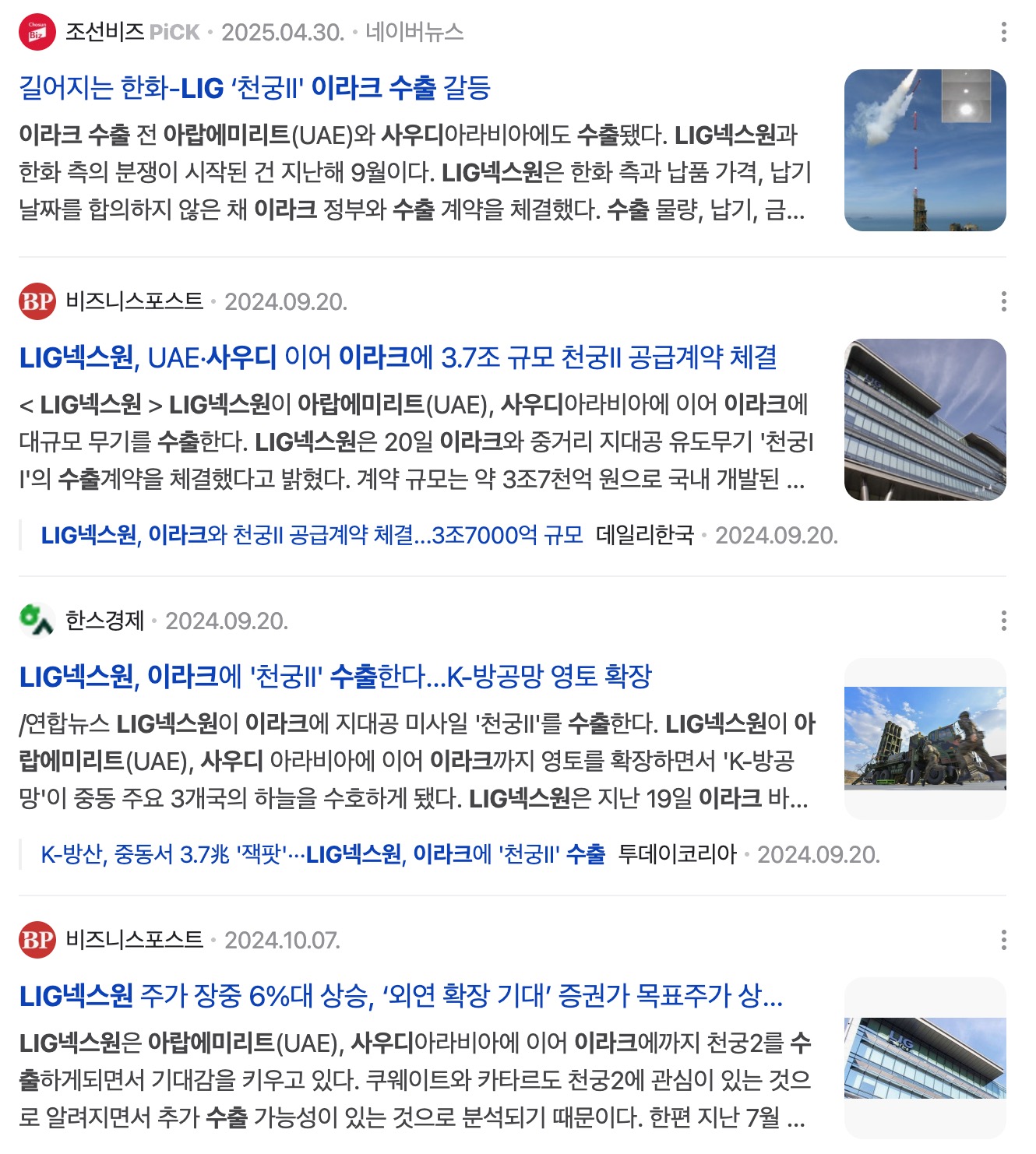Tap the missile launch thumbnail image
This screenshot has height=1154, width=1036.
pos(925,150)
